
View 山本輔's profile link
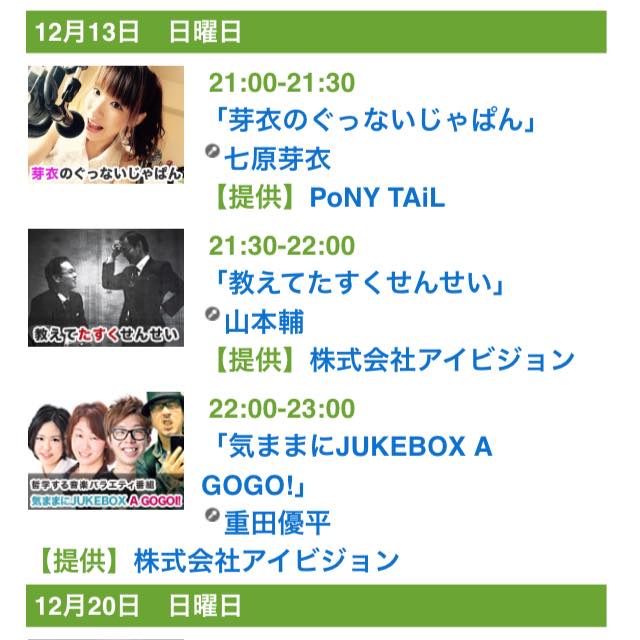pos(264,321)
